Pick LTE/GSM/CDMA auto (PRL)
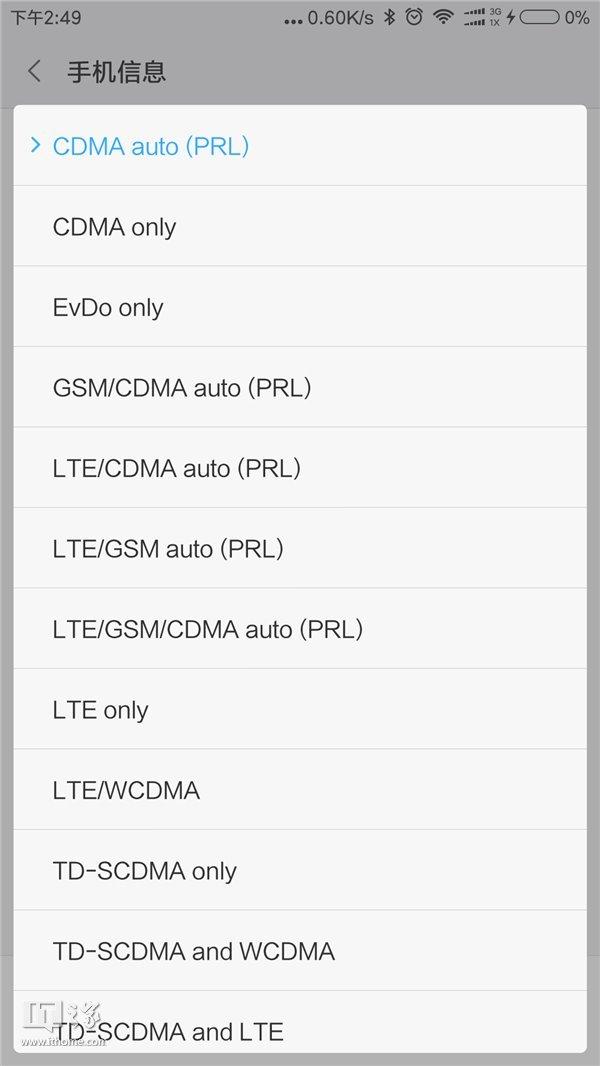600x1066 pixels. pyautogui.click(x=208, y=629)
